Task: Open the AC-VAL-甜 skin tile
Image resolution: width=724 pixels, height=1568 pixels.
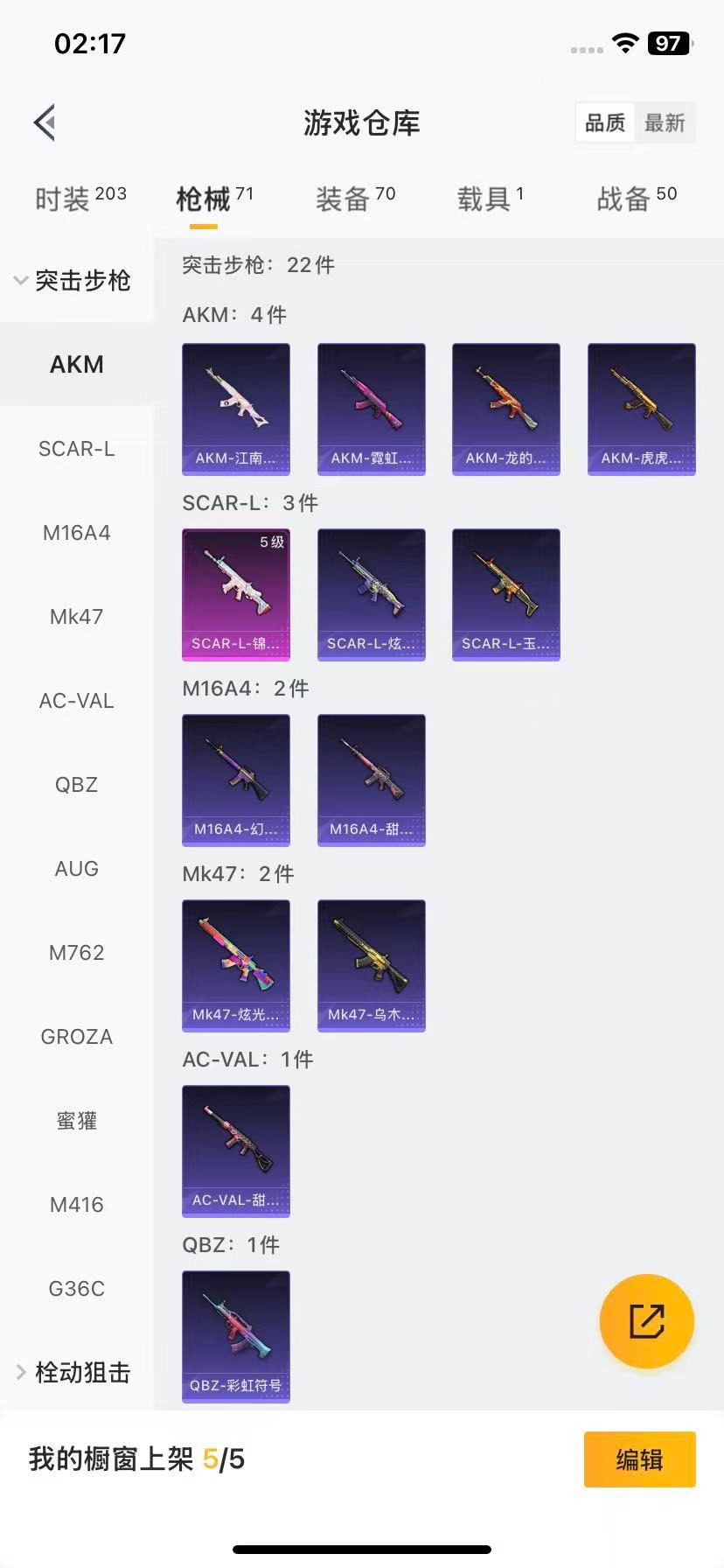Action: (236, 1151)
